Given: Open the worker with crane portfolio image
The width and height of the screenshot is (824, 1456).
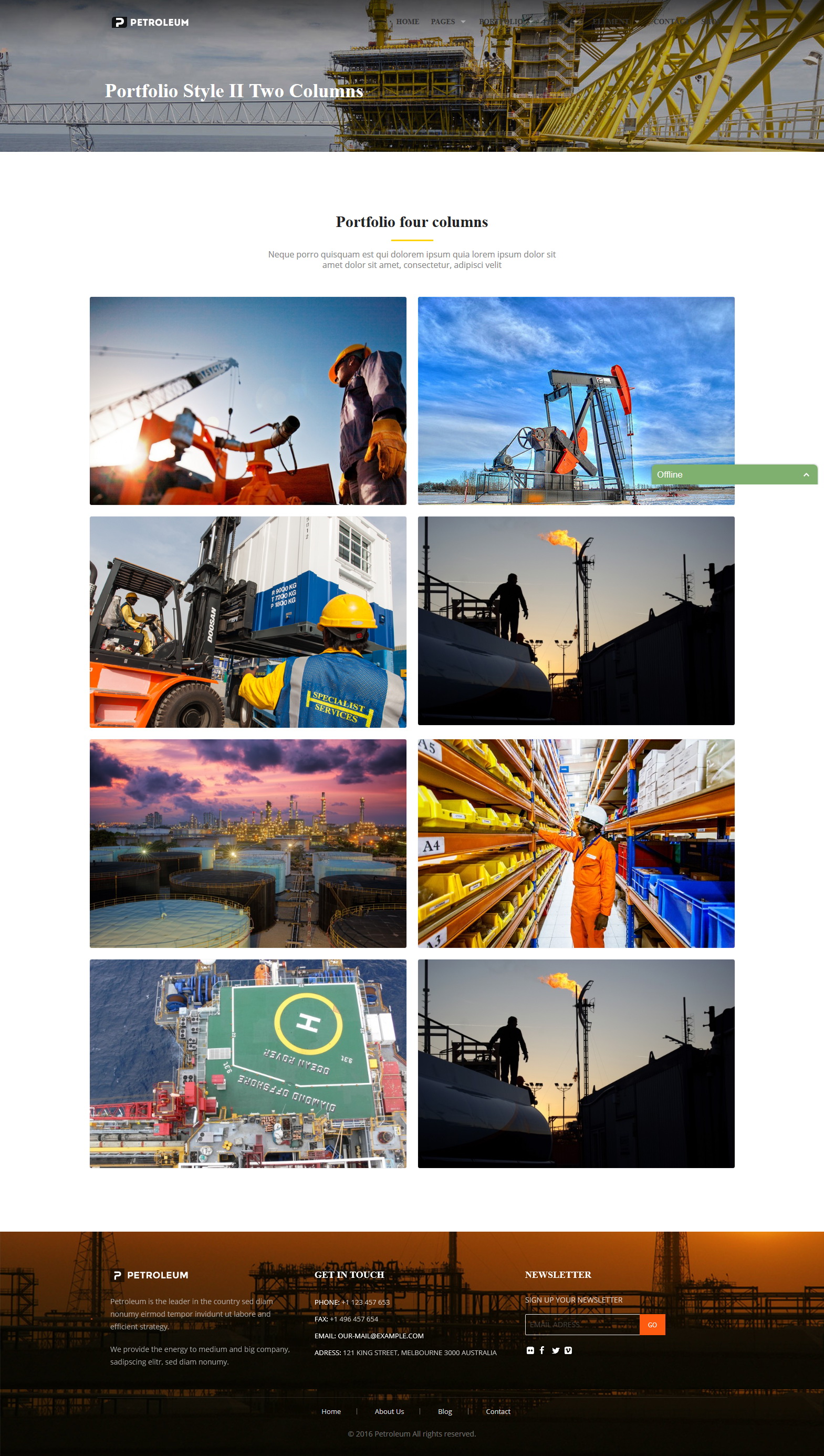Looking at the screenshot, I should pyautogui.click(x=248, y=401).
